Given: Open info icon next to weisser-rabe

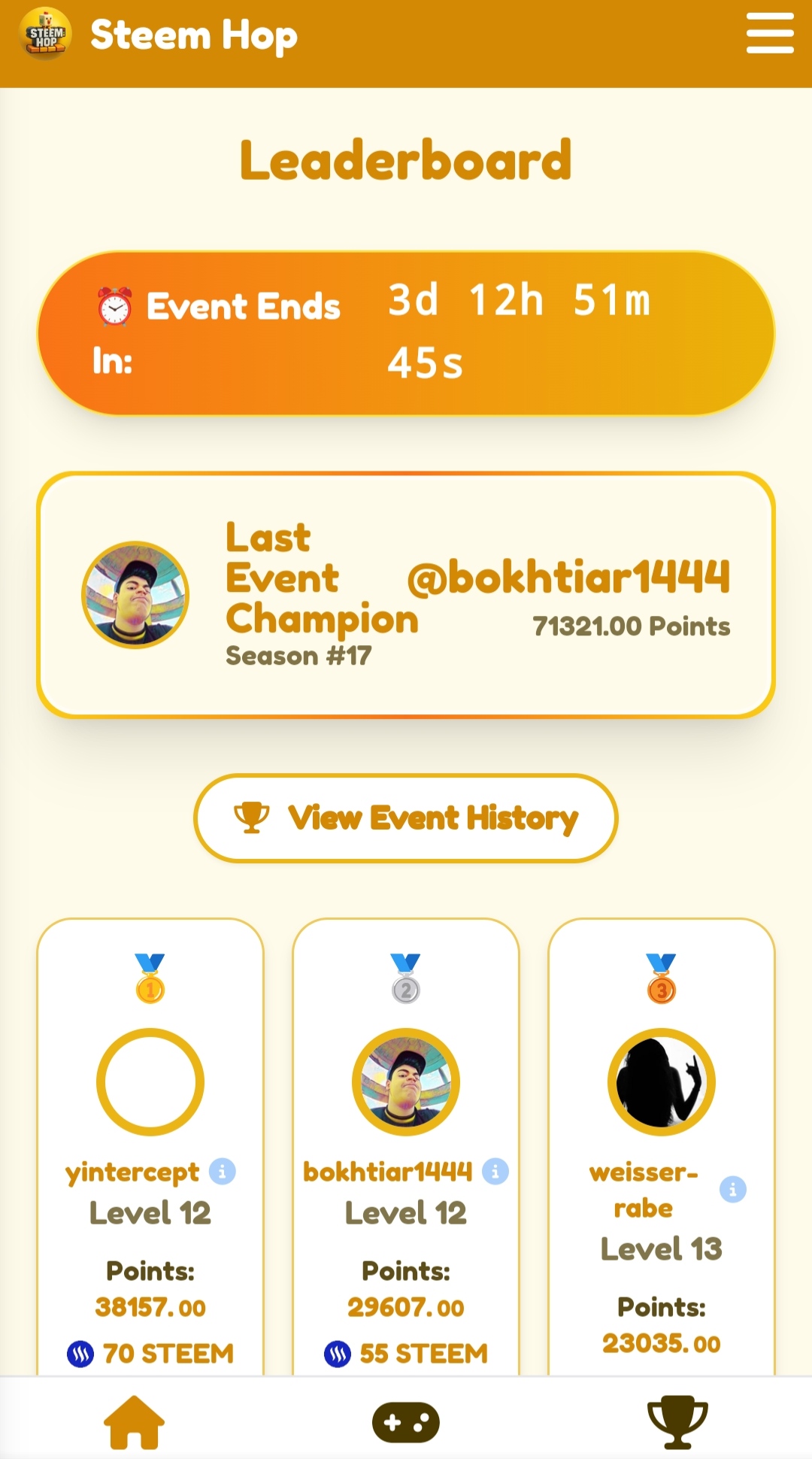Looking at the screenshot, I should (x=733, y=1189).
